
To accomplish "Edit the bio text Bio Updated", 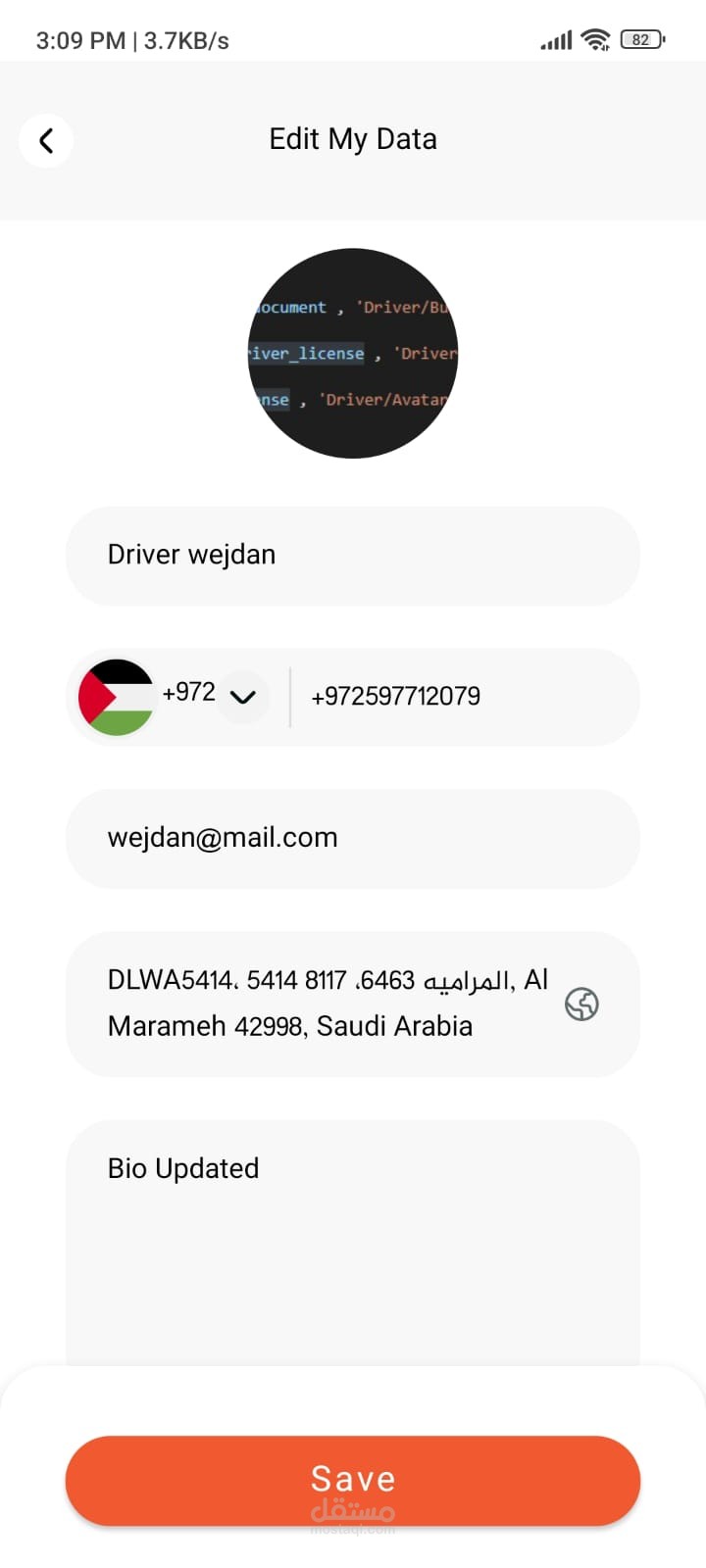I will click(353, 1245).
